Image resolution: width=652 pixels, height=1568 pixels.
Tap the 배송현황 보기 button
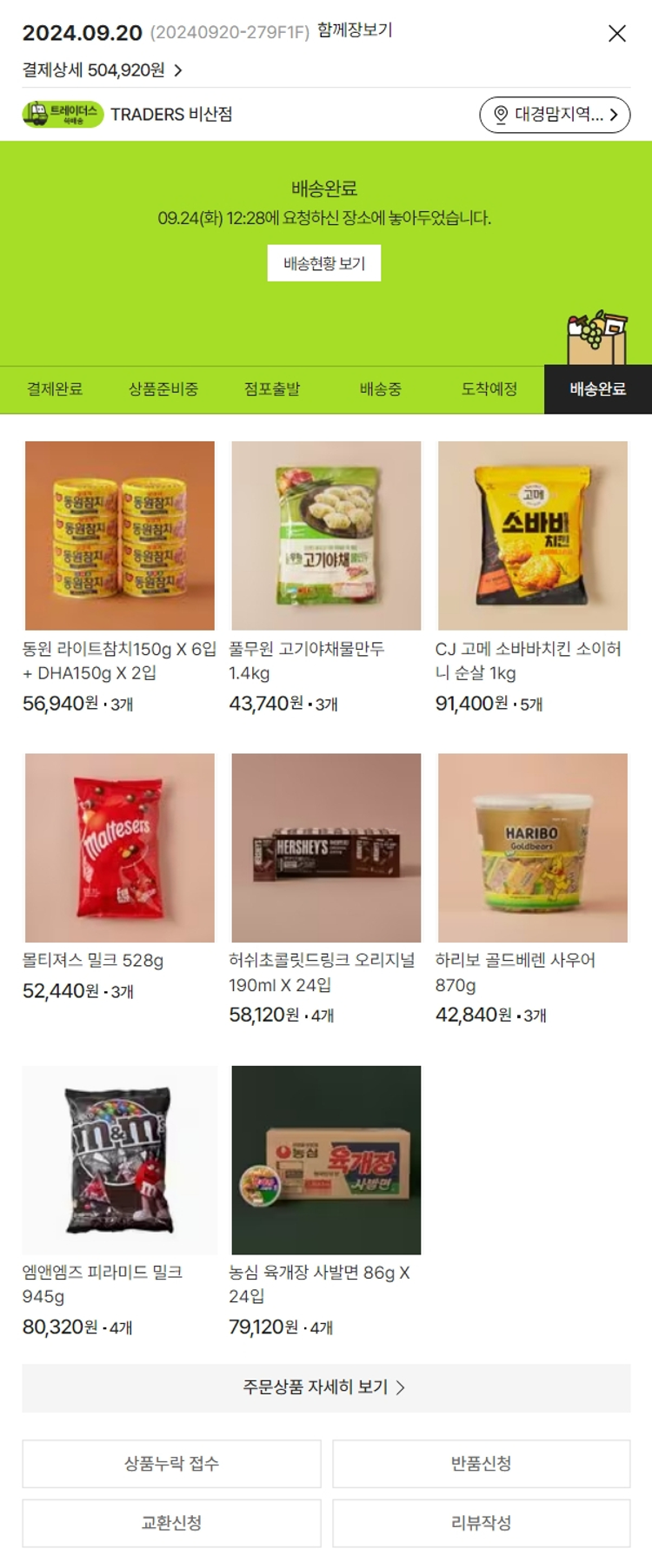point(324,263)
